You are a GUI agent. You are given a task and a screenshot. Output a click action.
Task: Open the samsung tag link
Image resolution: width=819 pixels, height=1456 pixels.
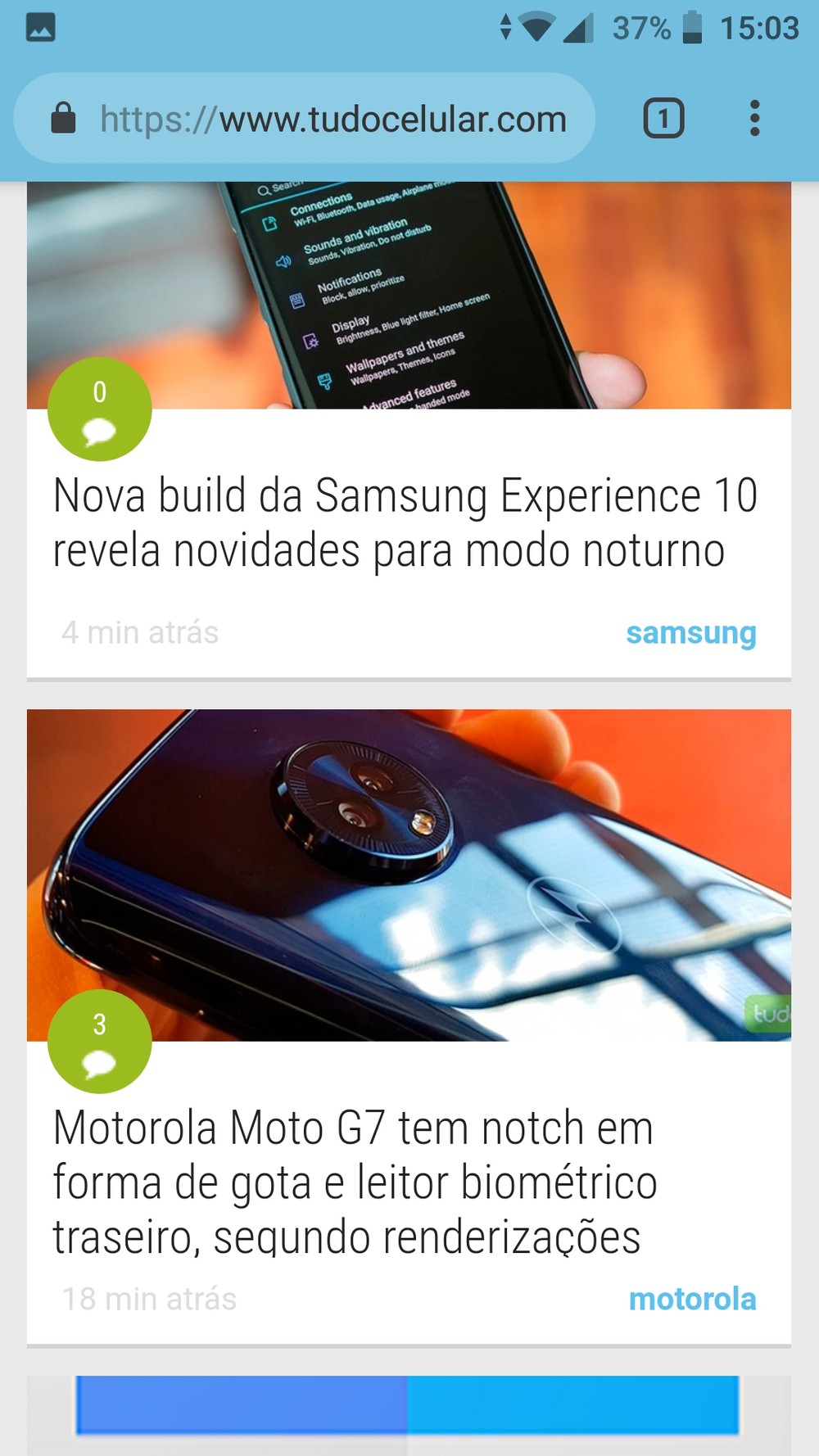[691, 633]
